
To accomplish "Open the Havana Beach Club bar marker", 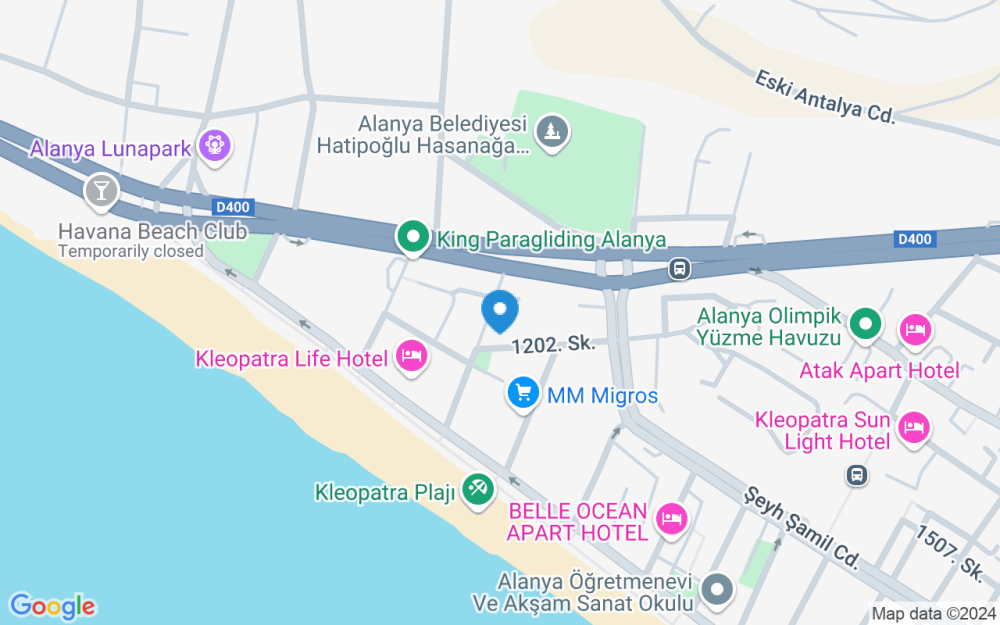I will click(x=101, y=190).
